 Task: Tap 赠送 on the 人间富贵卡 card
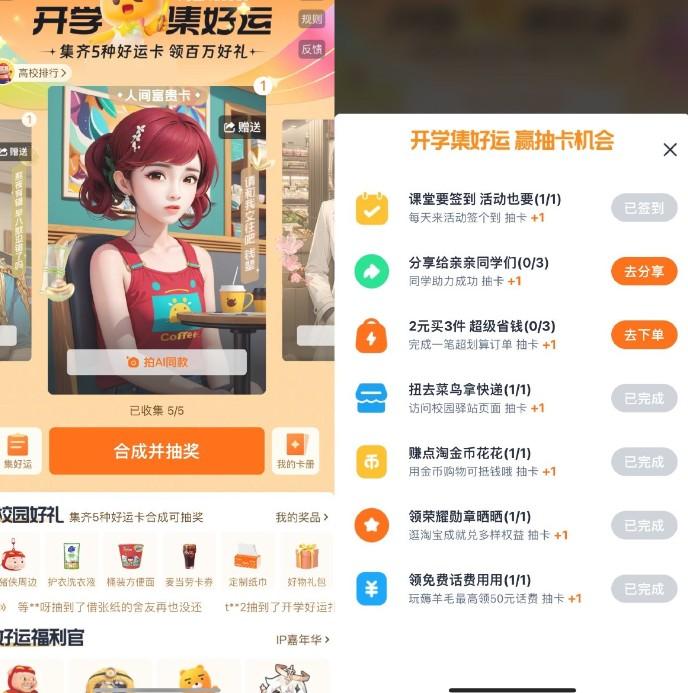[x=241, y=127]
